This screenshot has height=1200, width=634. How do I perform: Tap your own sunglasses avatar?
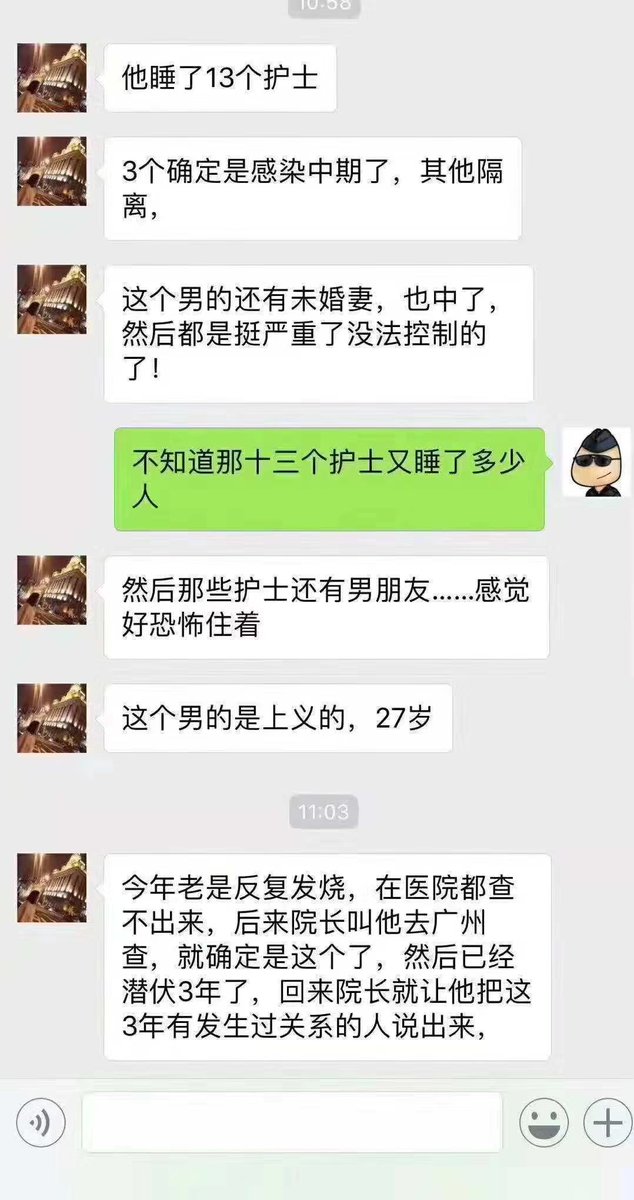click(596, 462)
